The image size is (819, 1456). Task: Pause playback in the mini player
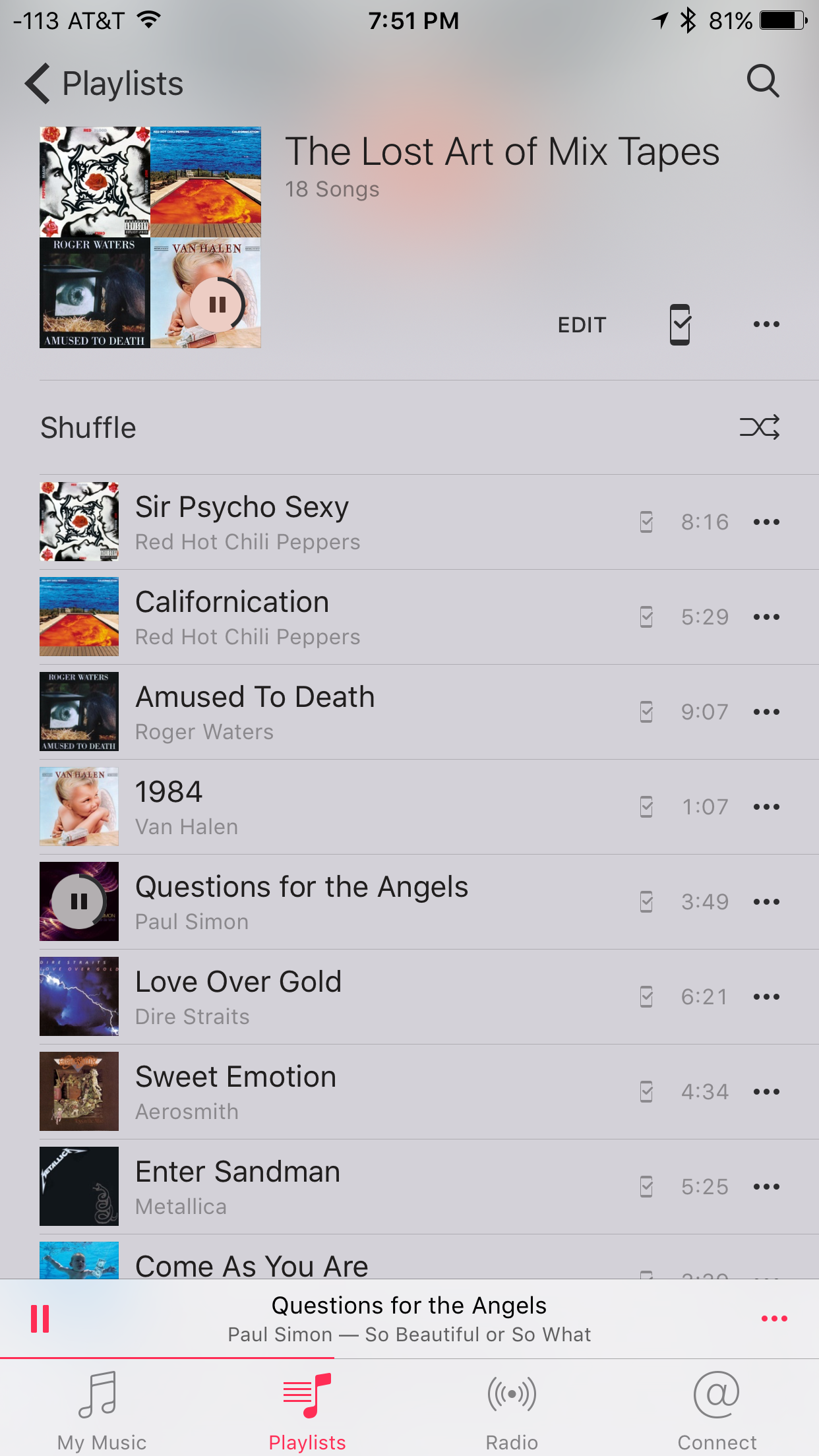(40, 1319)
